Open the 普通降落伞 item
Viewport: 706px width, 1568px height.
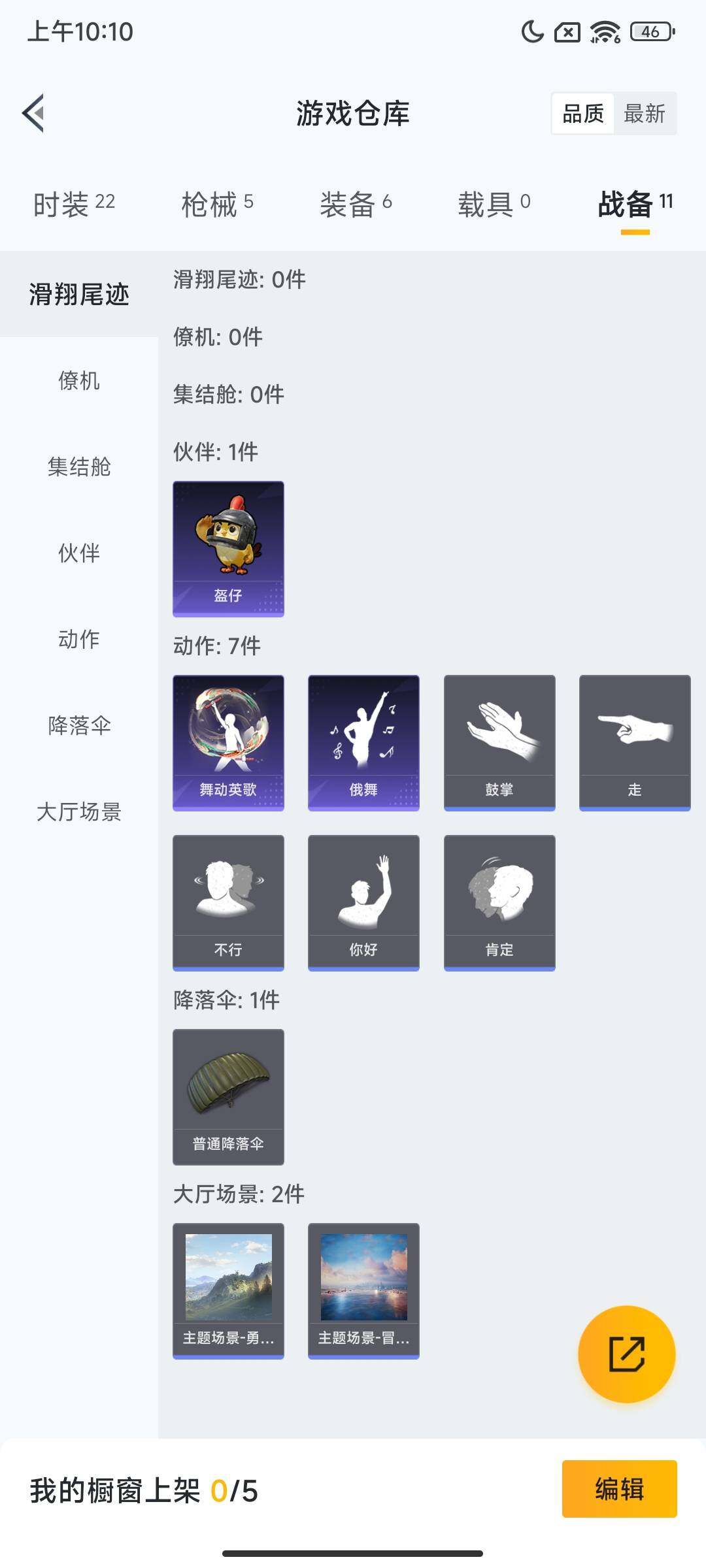pos(228,1097)
